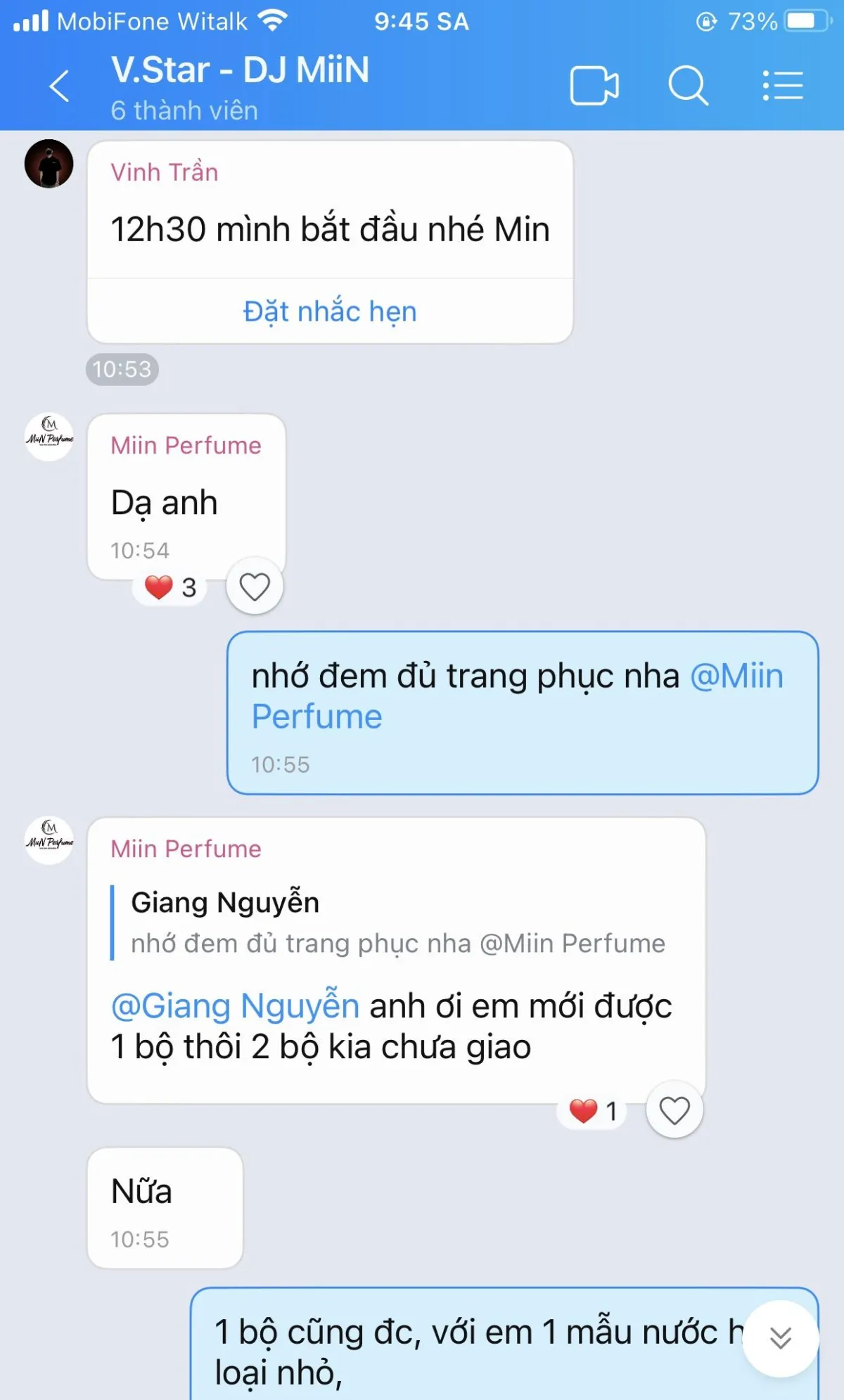844x1400 pixels.
Task: Search messages in this conversation
Action: (x=688, y=86)
